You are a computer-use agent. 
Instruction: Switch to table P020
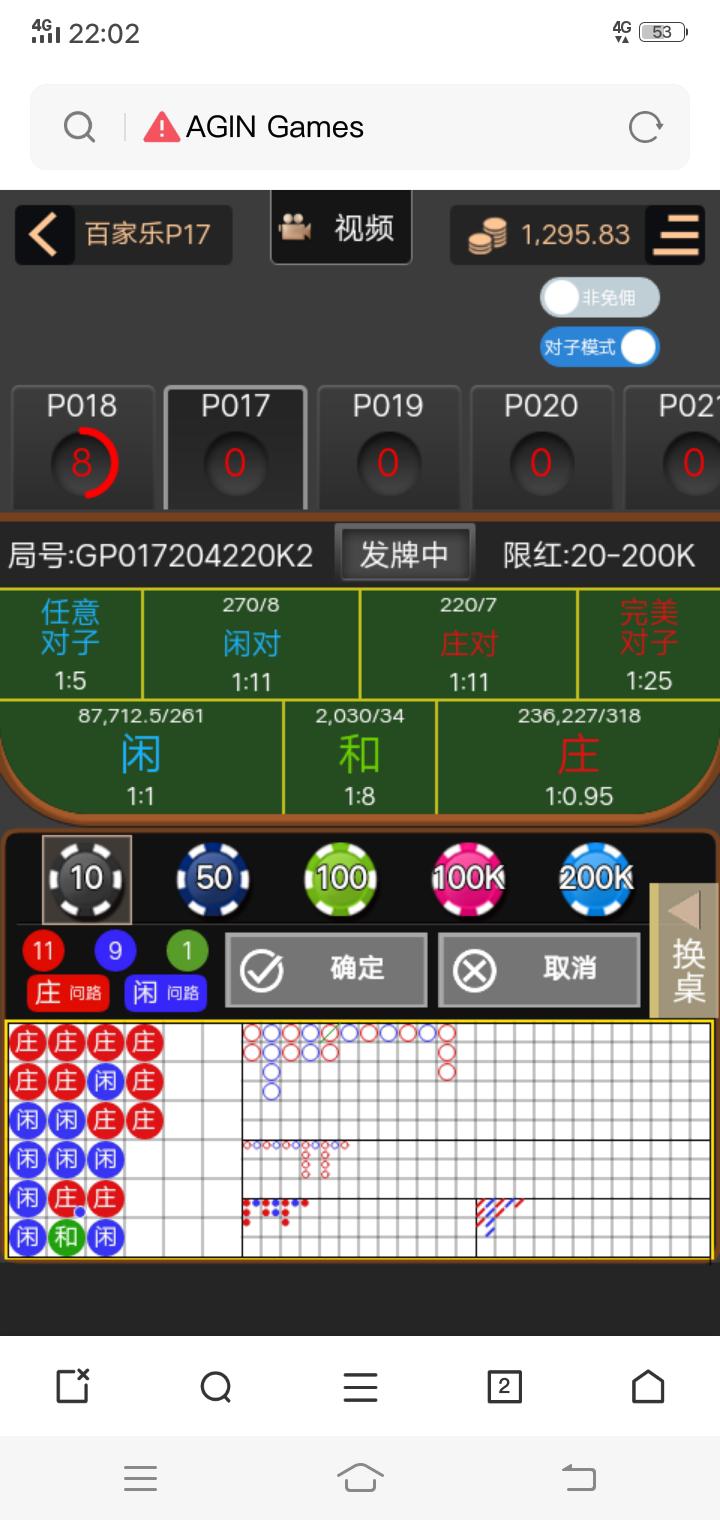click(541, 446)
